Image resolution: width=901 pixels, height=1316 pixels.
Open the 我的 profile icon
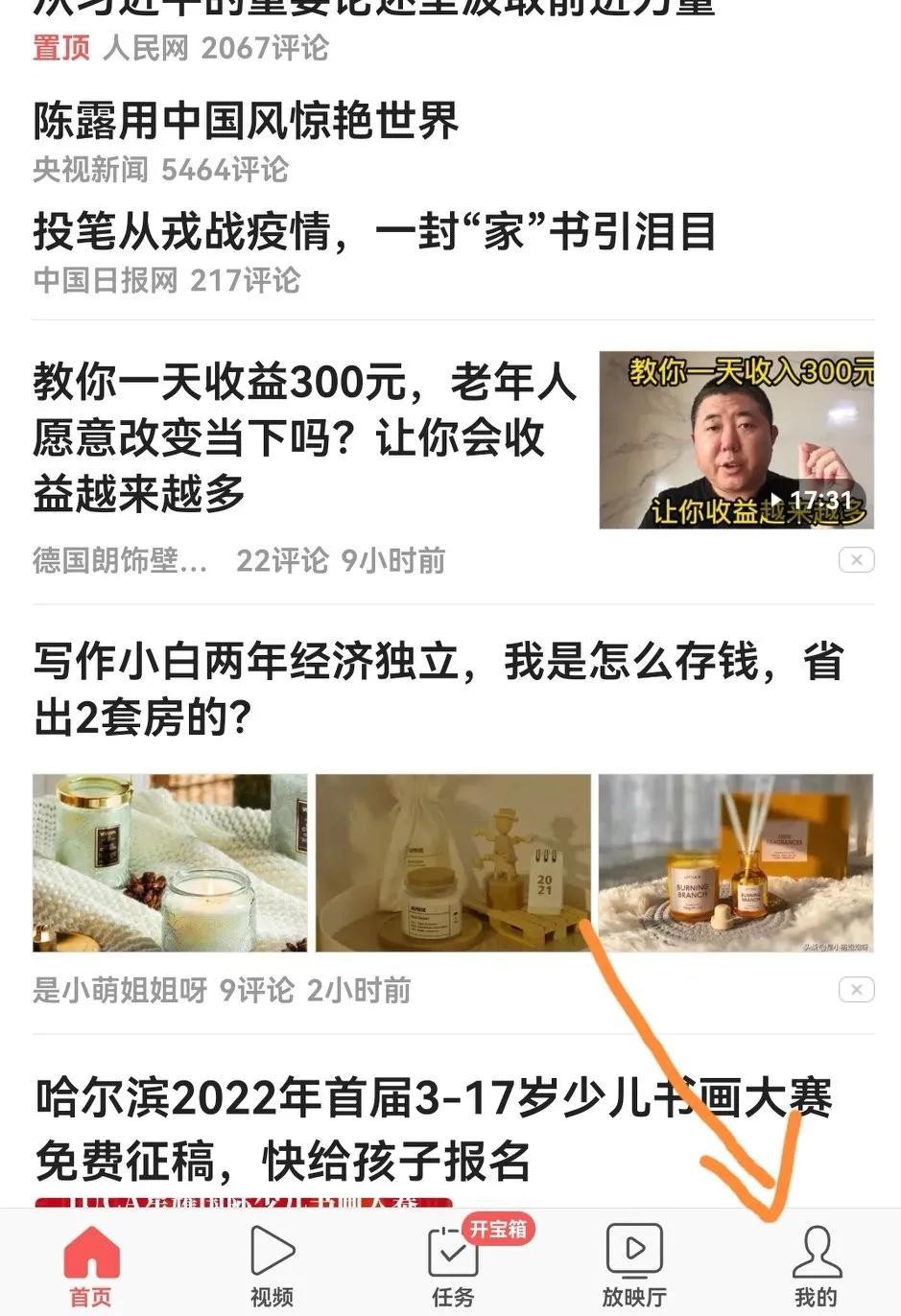(815, 1252)
